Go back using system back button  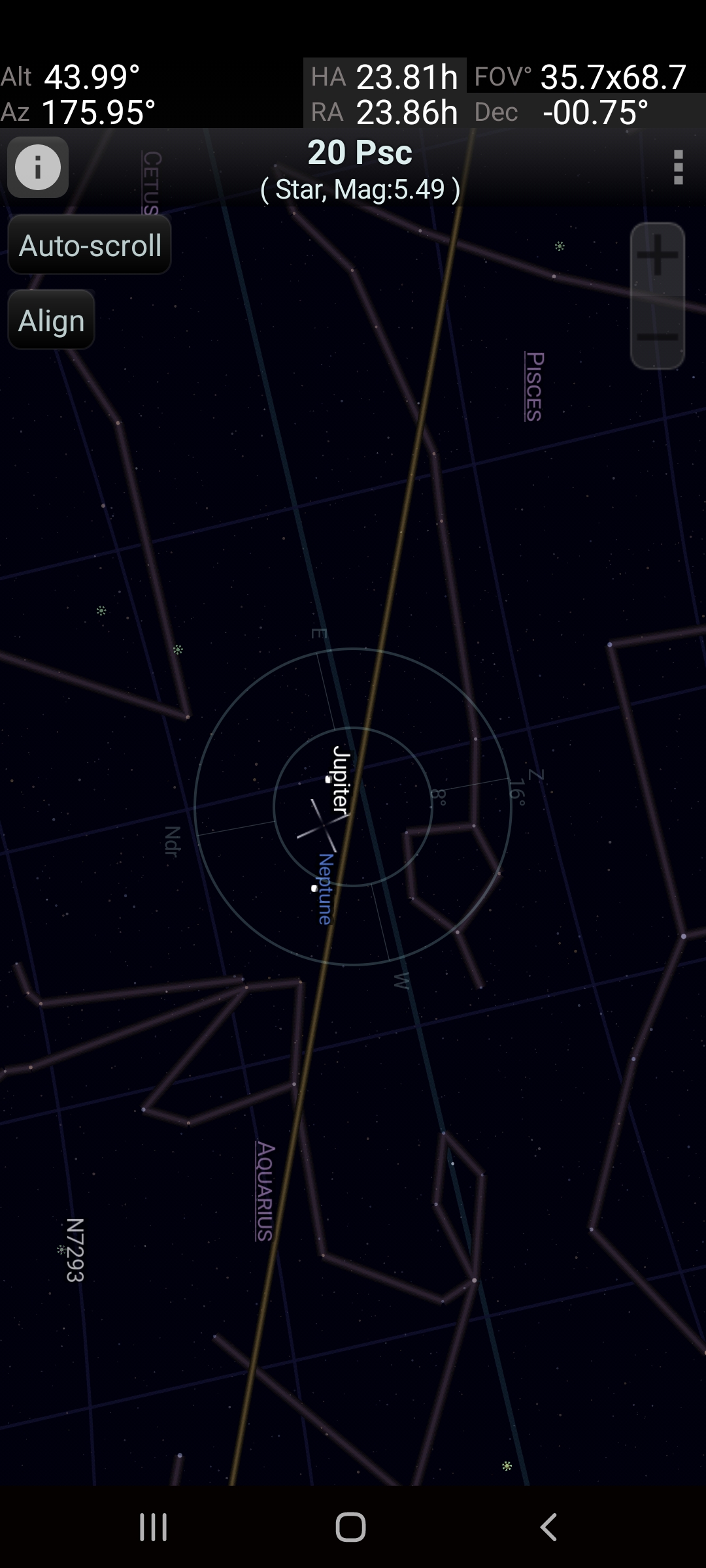pos(548,1527)
